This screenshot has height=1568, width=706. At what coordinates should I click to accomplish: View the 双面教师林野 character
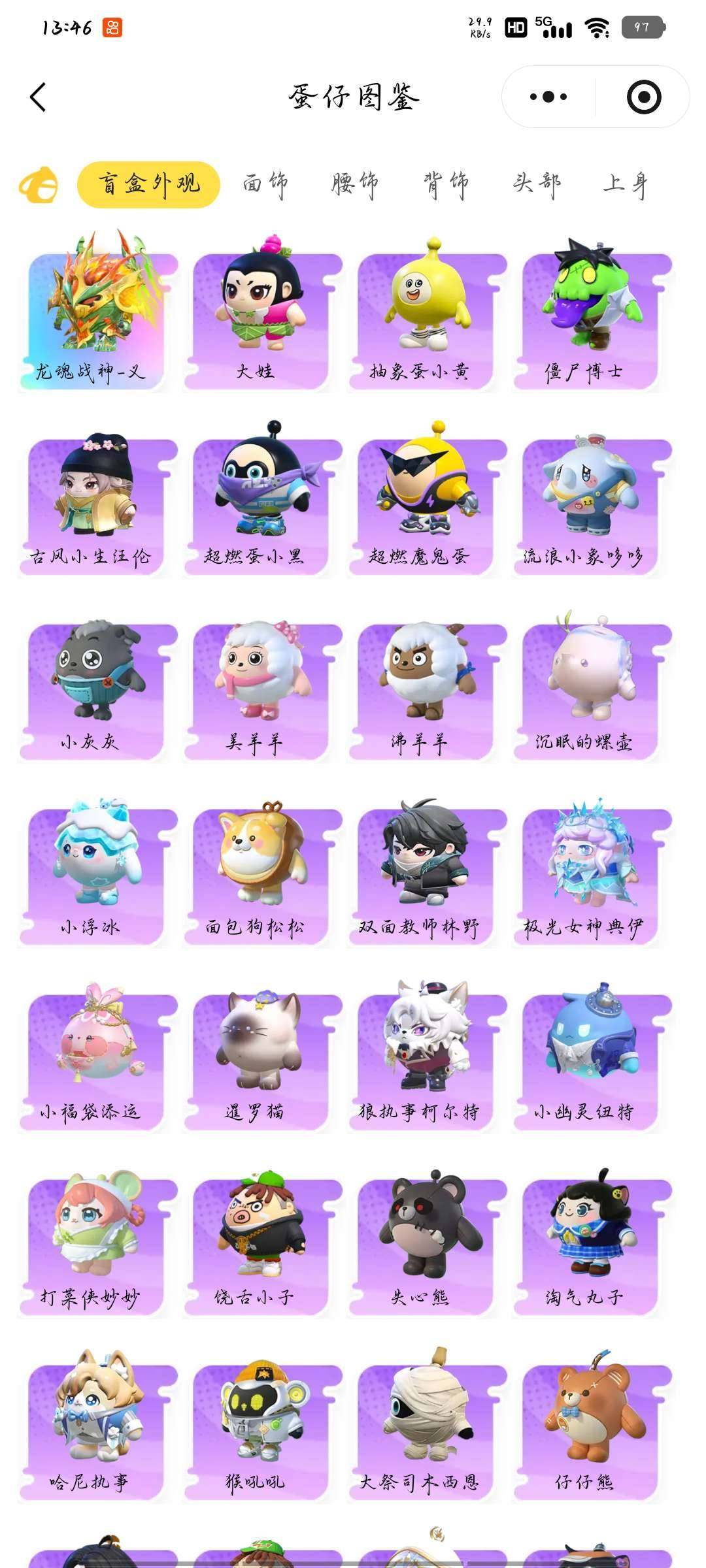click(x=422, y=869)
